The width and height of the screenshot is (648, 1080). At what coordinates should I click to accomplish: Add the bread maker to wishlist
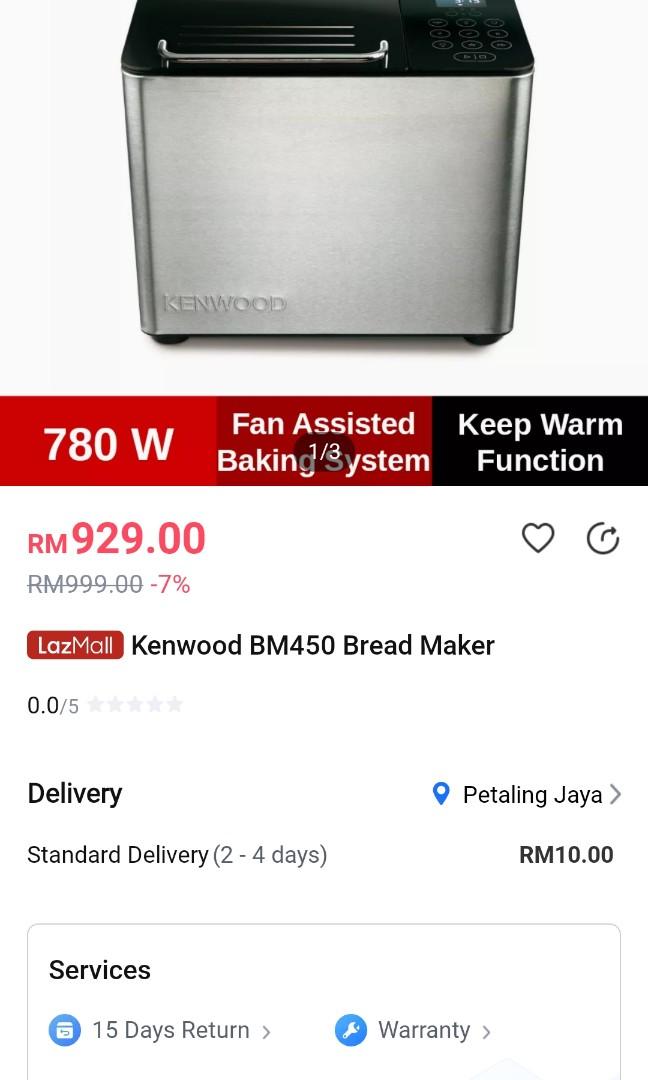538,538
